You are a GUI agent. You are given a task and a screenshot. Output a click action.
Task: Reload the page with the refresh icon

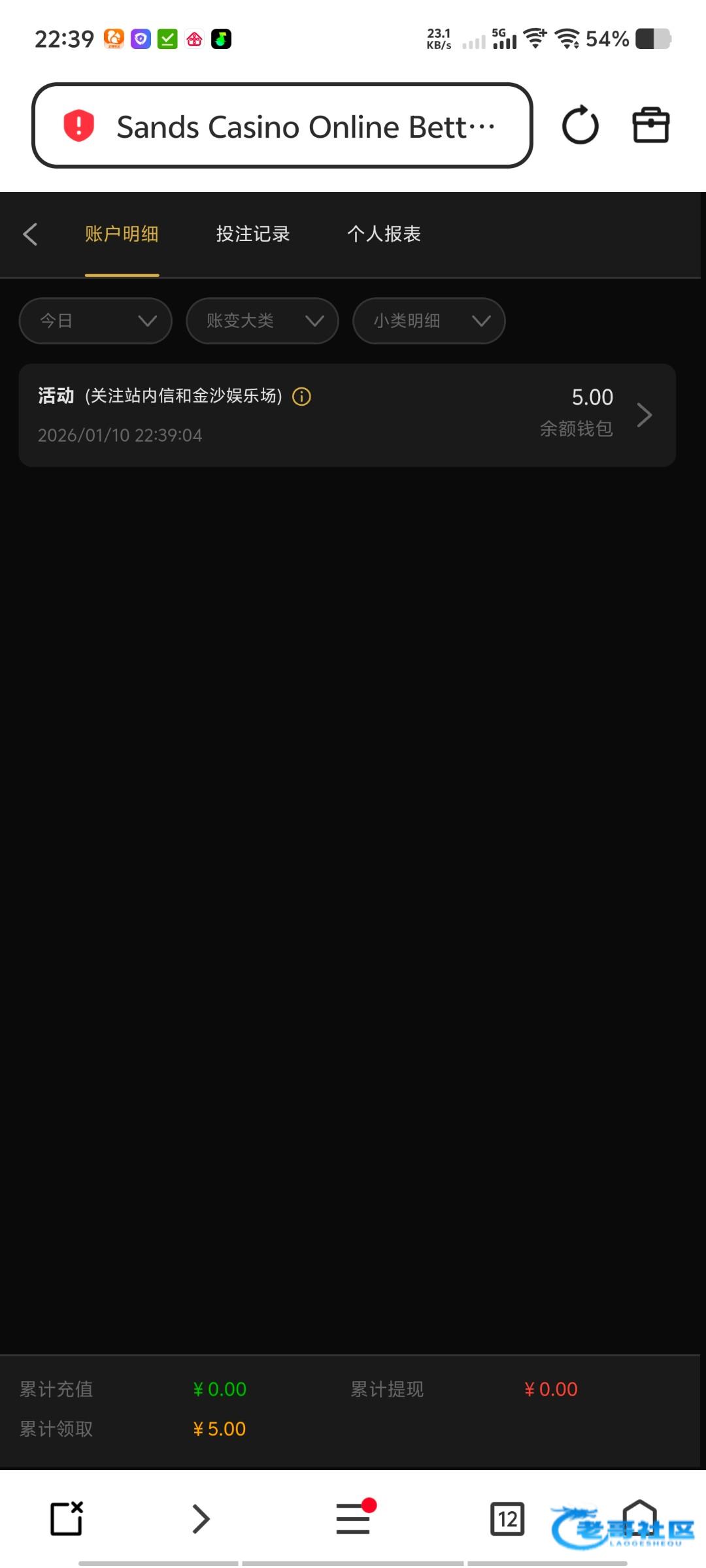580,125
